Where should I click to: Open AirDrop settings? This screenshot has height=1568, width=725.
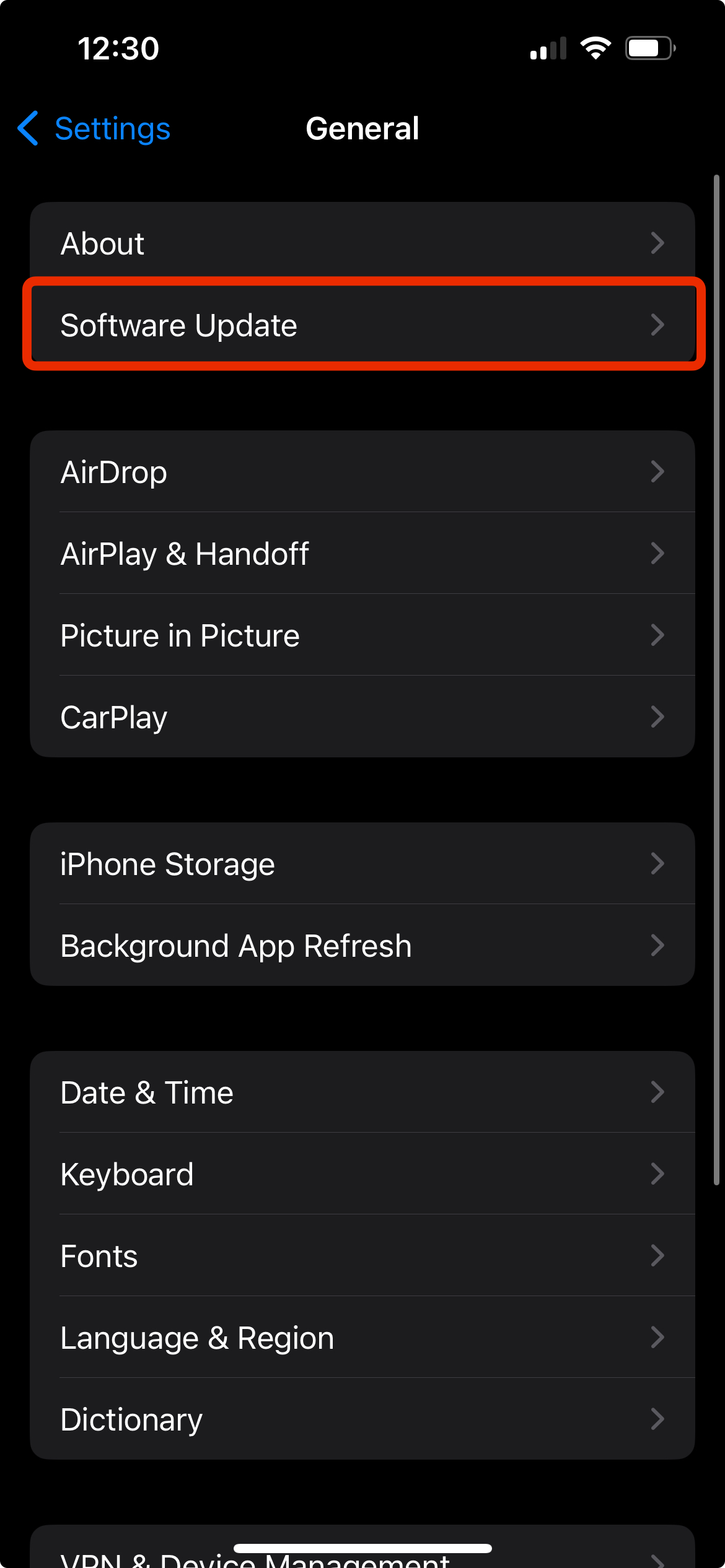(x=362, y=471)
